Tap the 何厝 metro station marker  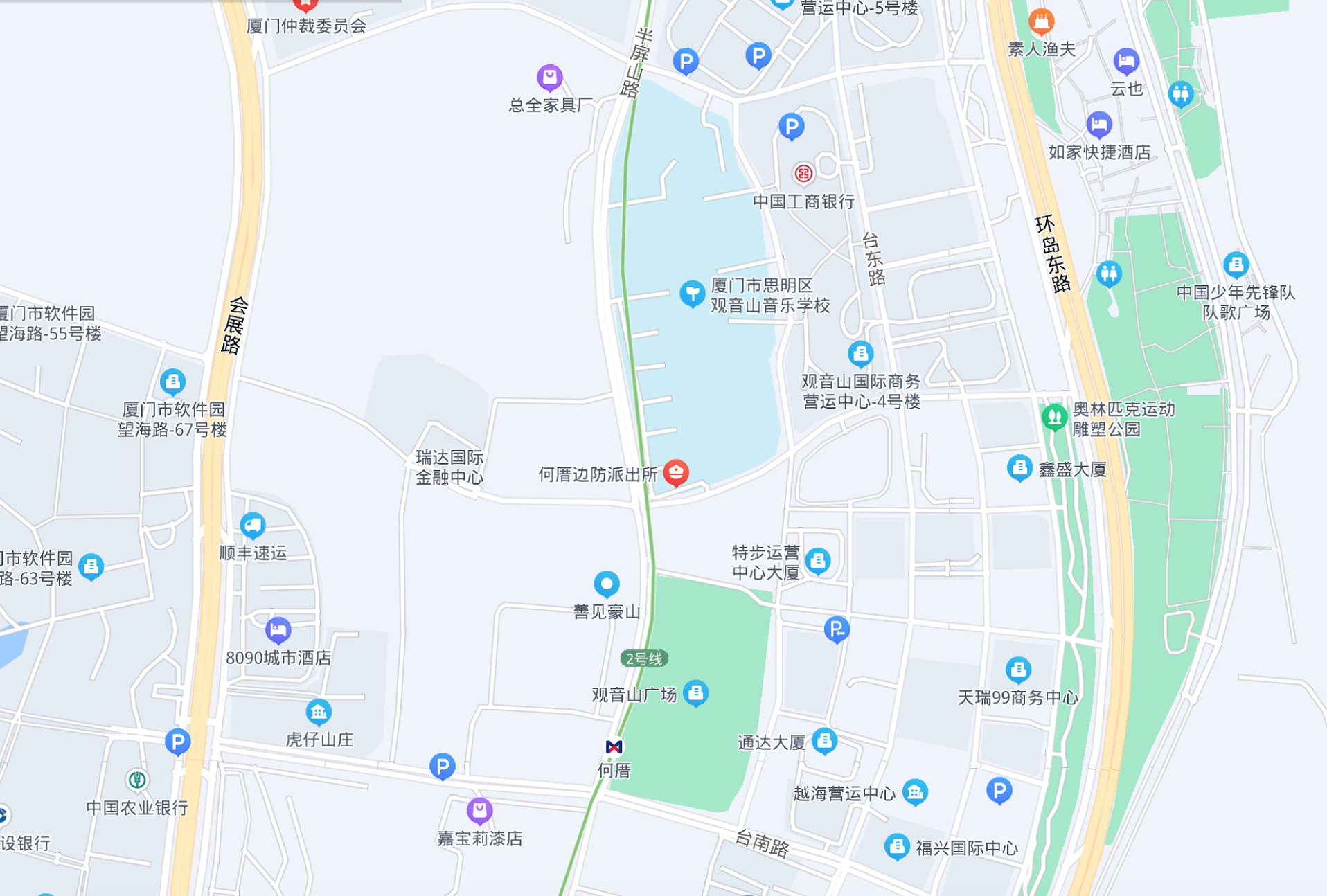(x=614, y=747)
